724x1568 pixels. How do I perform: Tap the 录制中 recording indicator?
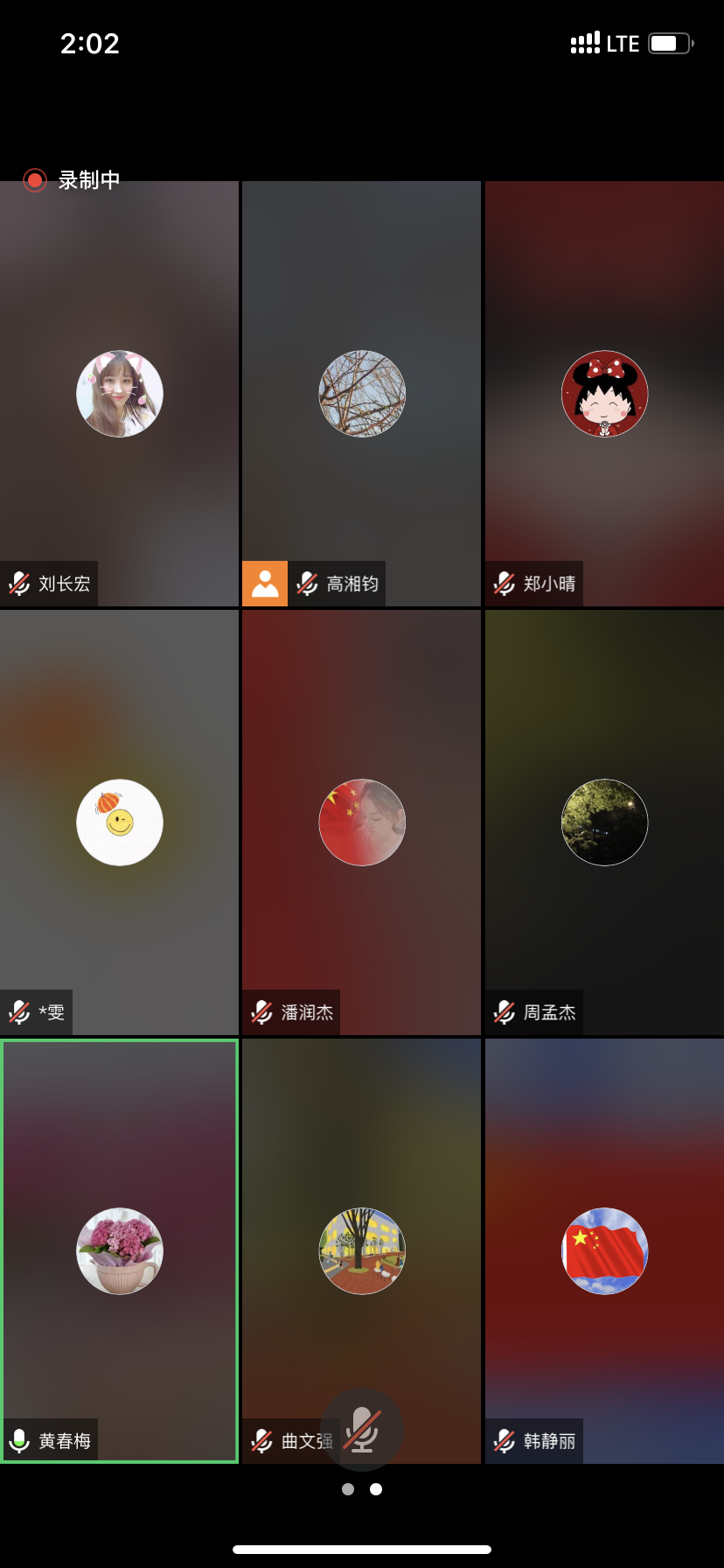click(73, 180)
